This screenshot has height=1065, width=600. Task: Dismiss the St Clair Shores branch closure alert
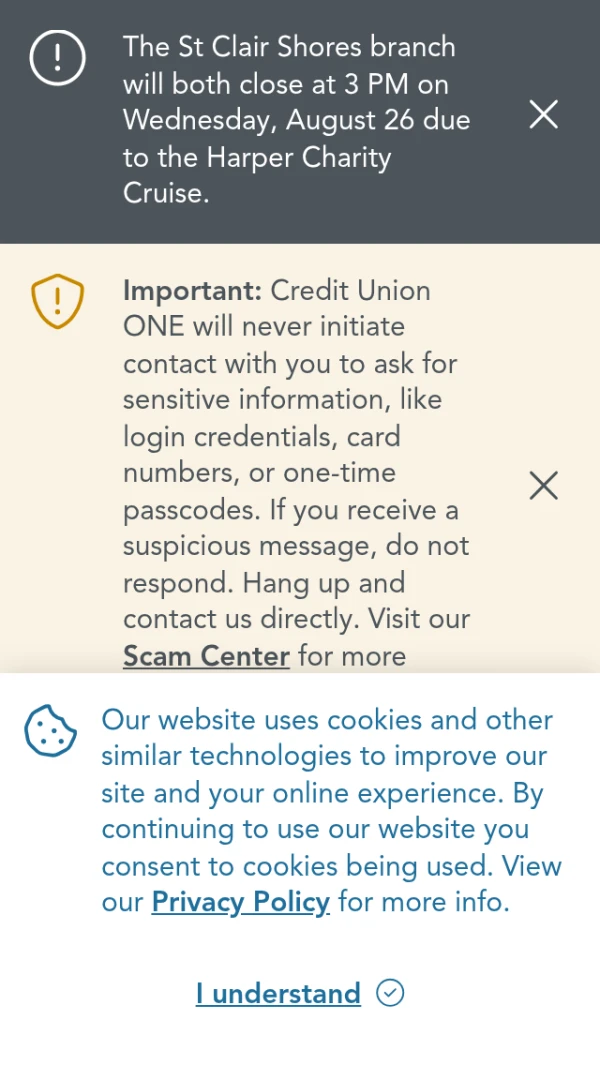click(544, 115)
